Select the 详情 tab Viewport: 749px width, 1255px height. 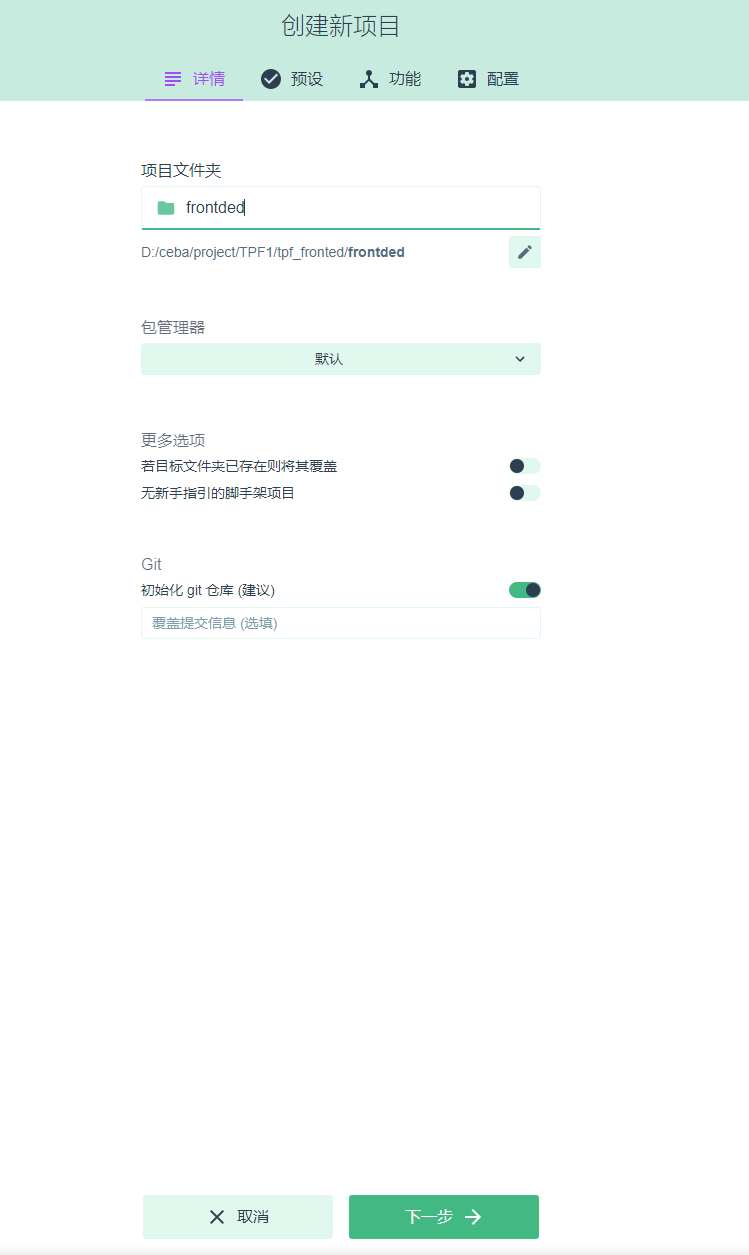click(194, 79)
